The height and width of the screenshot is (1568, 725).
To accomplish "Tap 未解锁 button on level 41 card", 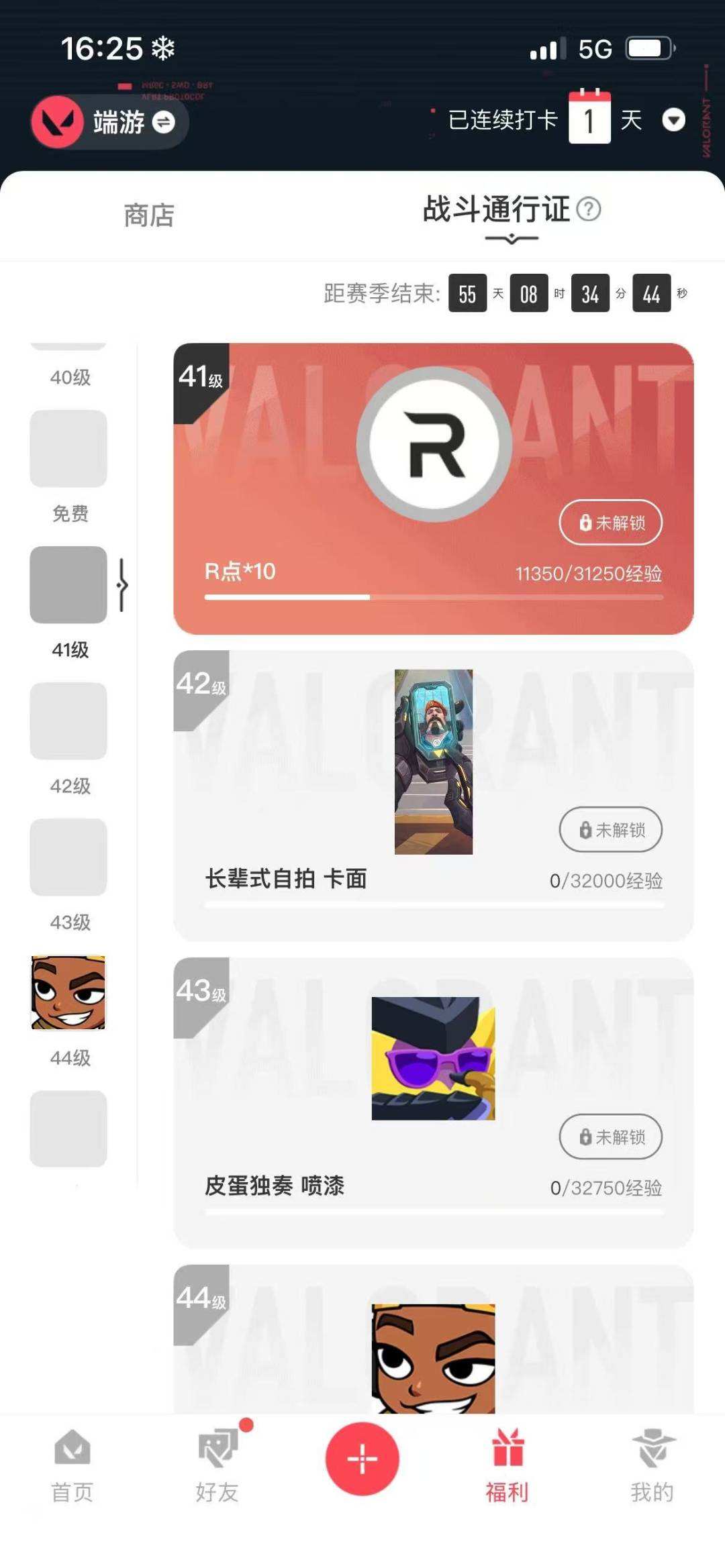I will click(x=610, y=522).
